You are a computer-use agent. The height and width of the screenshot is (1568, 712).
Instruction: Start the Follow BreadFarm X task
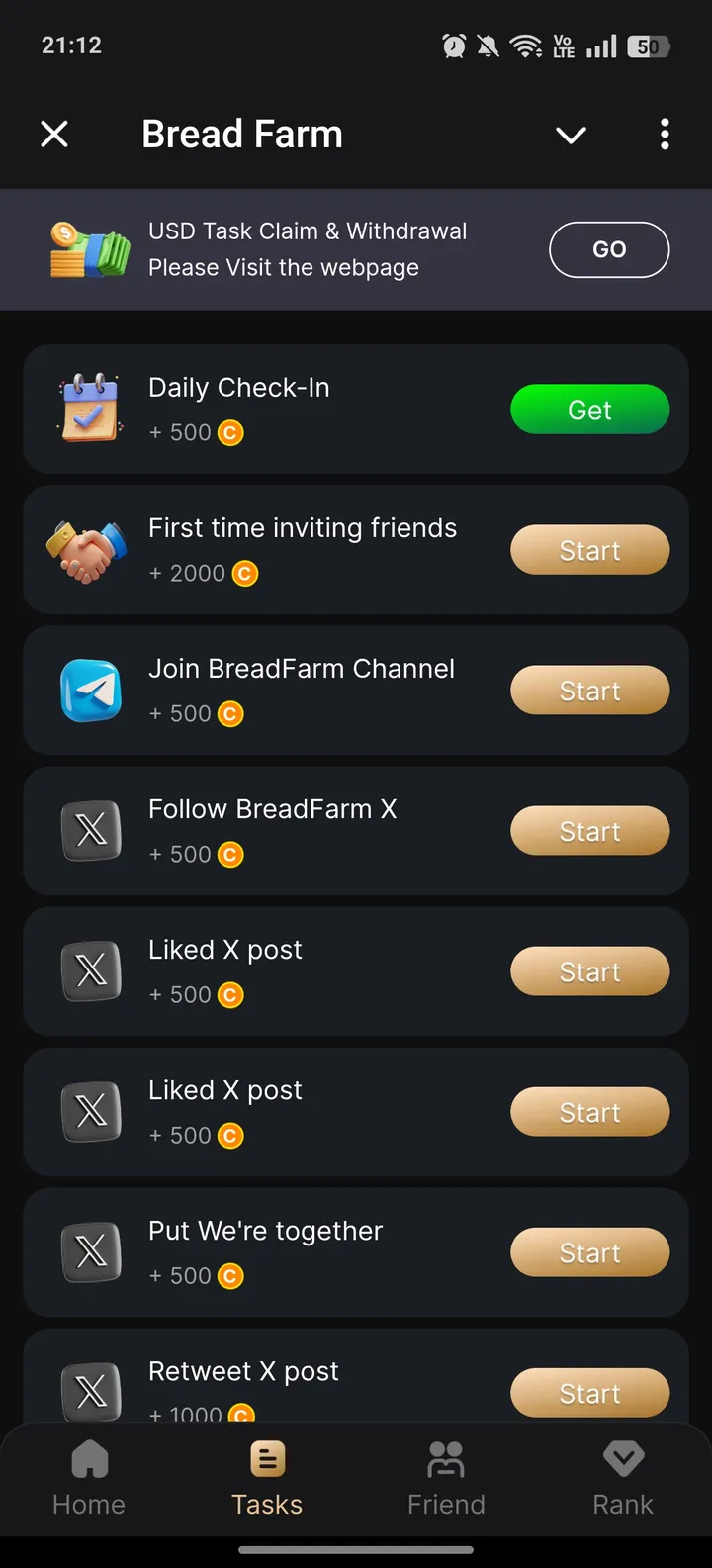pyautogui.click(x=589, y=831)
